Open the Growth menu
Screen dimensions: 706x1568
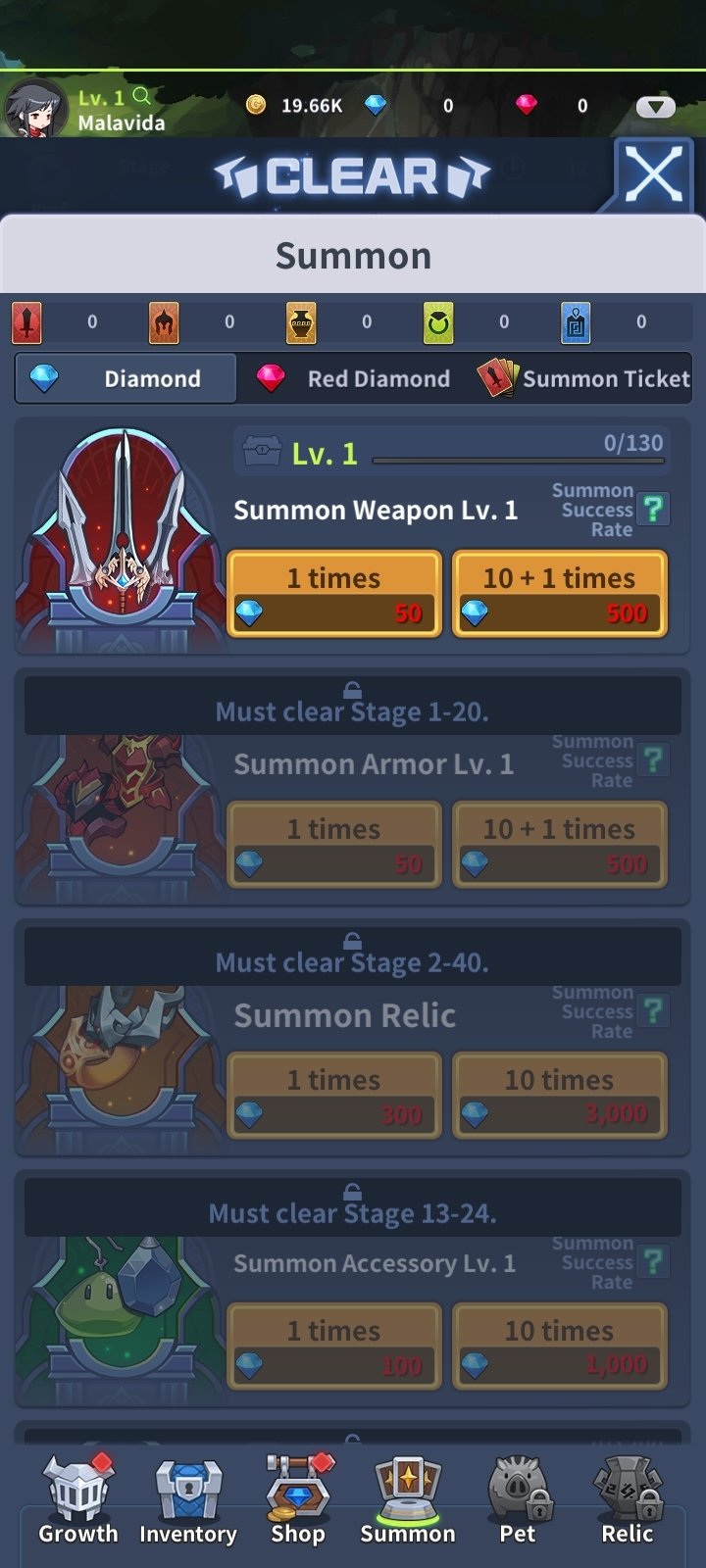(x=78, y=1500)
